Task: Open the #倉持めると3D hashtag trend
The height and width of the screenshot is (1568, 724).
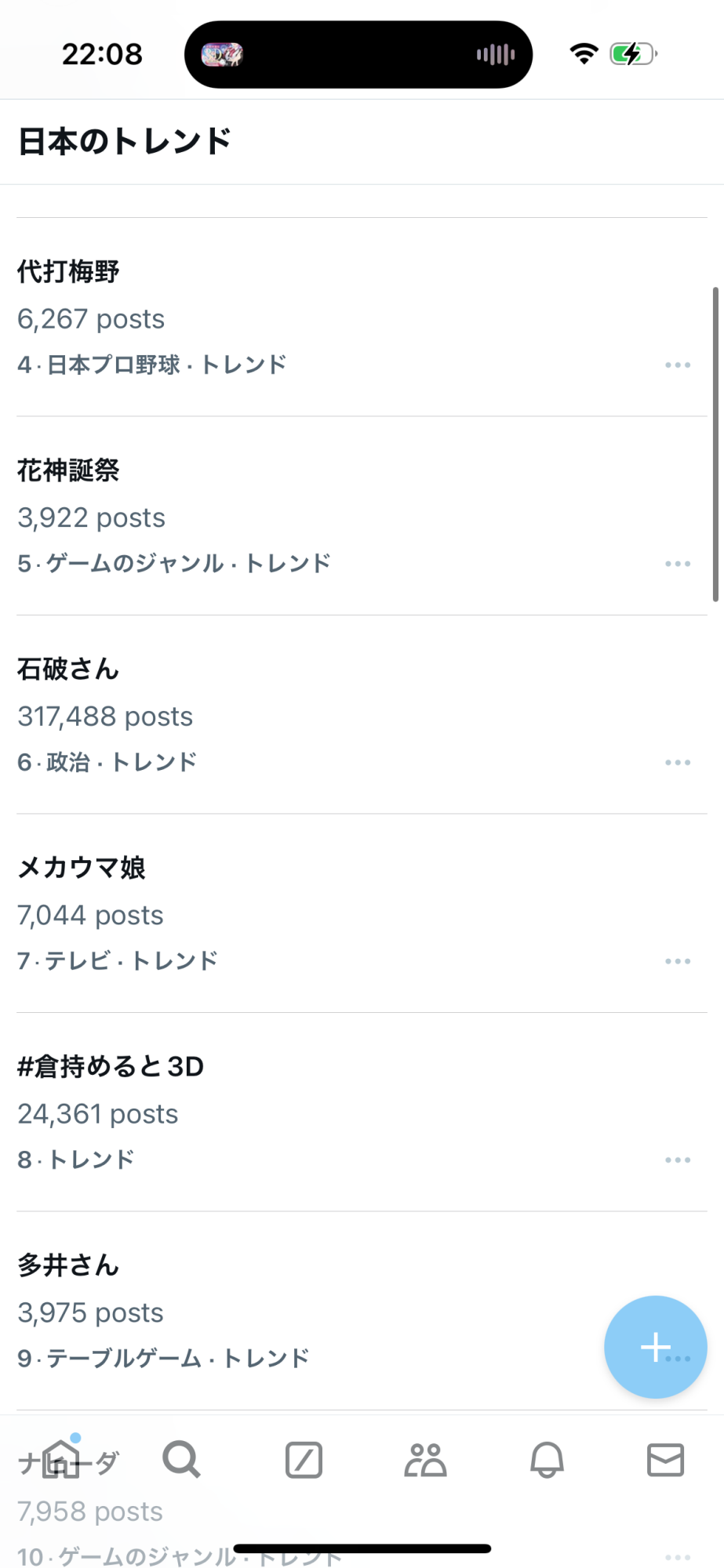Action: coord(362,1112)
